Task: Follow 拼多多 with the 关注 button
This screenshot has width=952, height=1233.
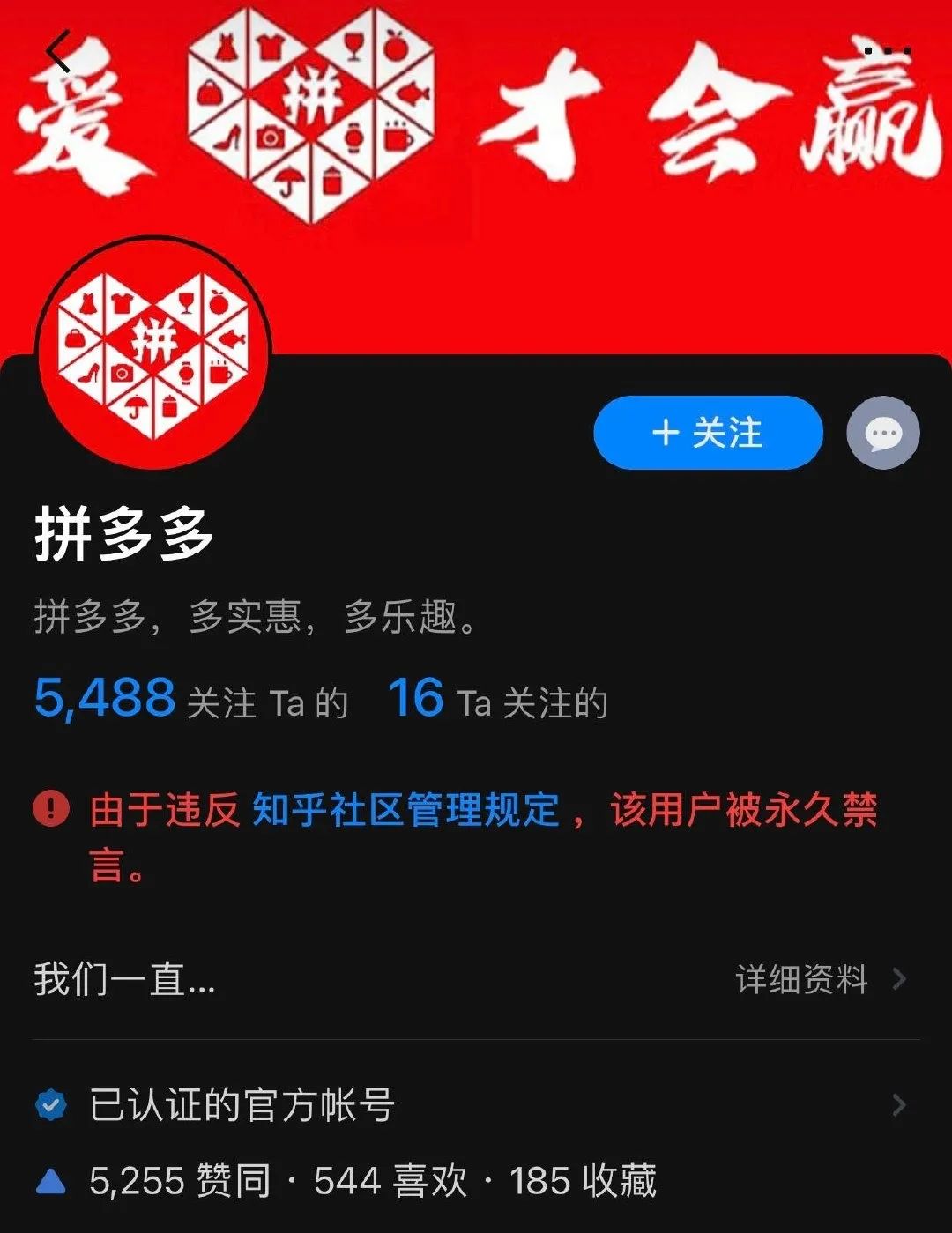Action: [708, 433]
